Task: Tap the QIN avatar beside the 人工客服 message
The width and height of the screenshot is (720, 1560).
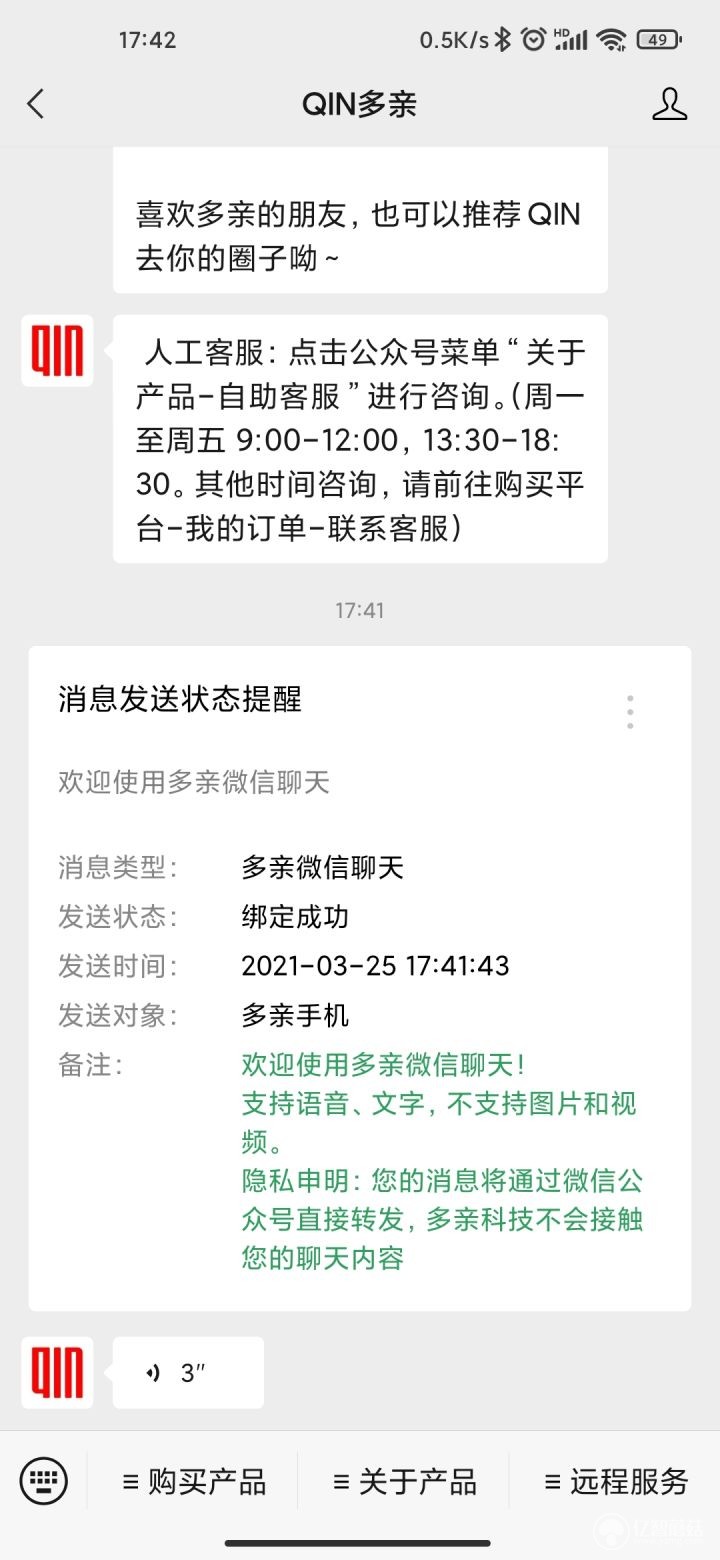Action: point(57,351)
